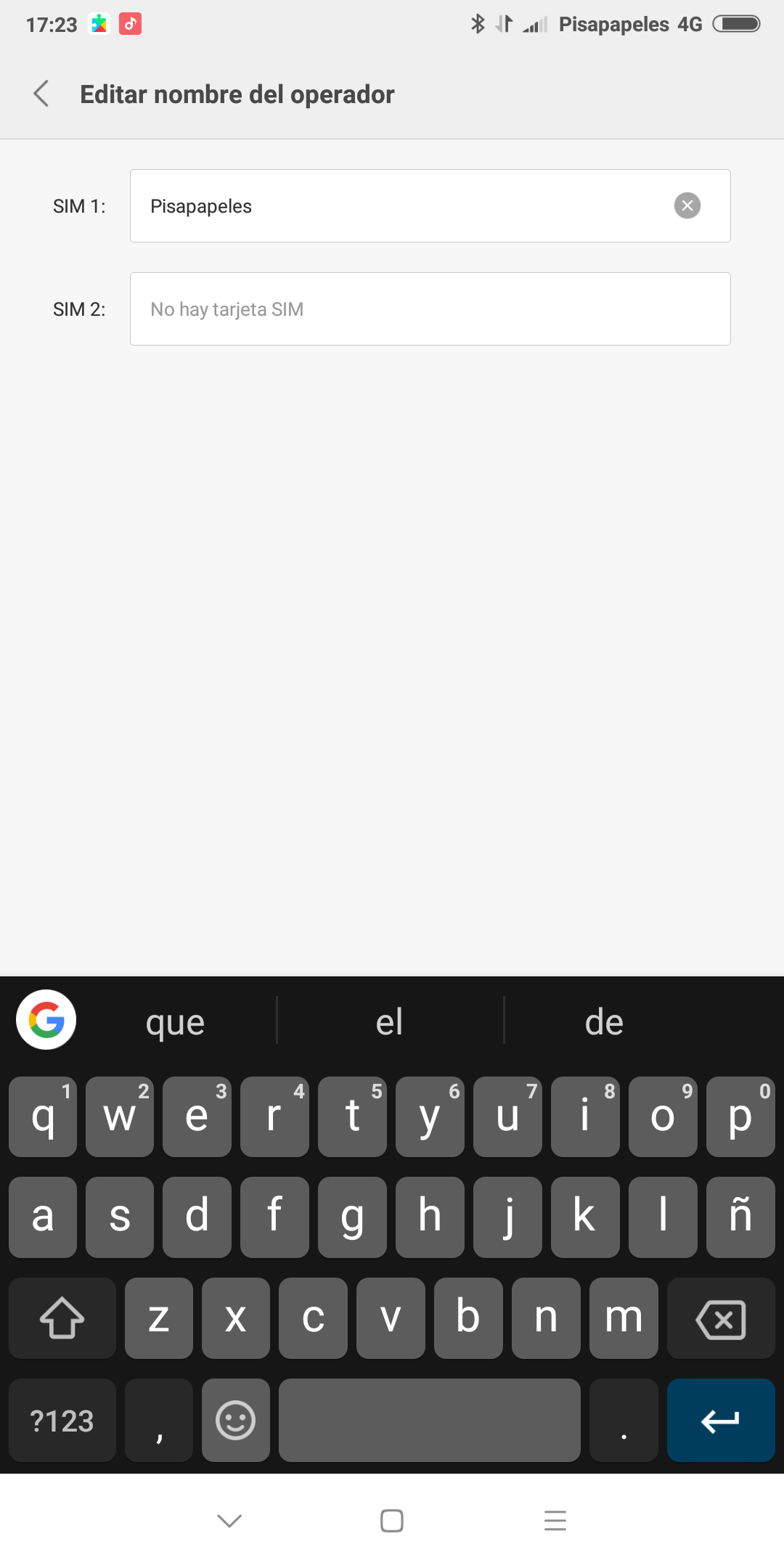The image size is (784, 1568).
Task: Open the emoji keyboard
Action: [236, 1421]
